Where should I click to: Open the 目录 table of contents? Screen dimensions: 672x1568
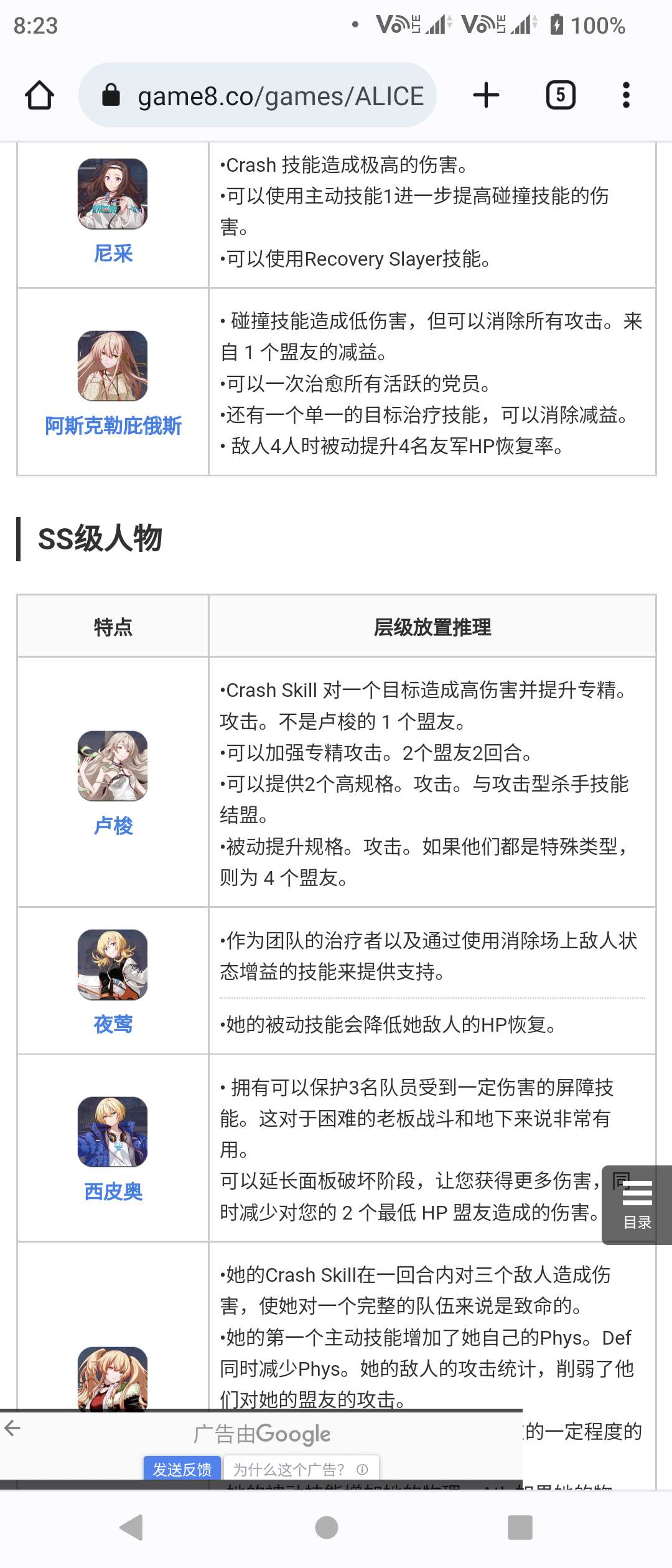pyautogui.click(x=637, y=1205)
